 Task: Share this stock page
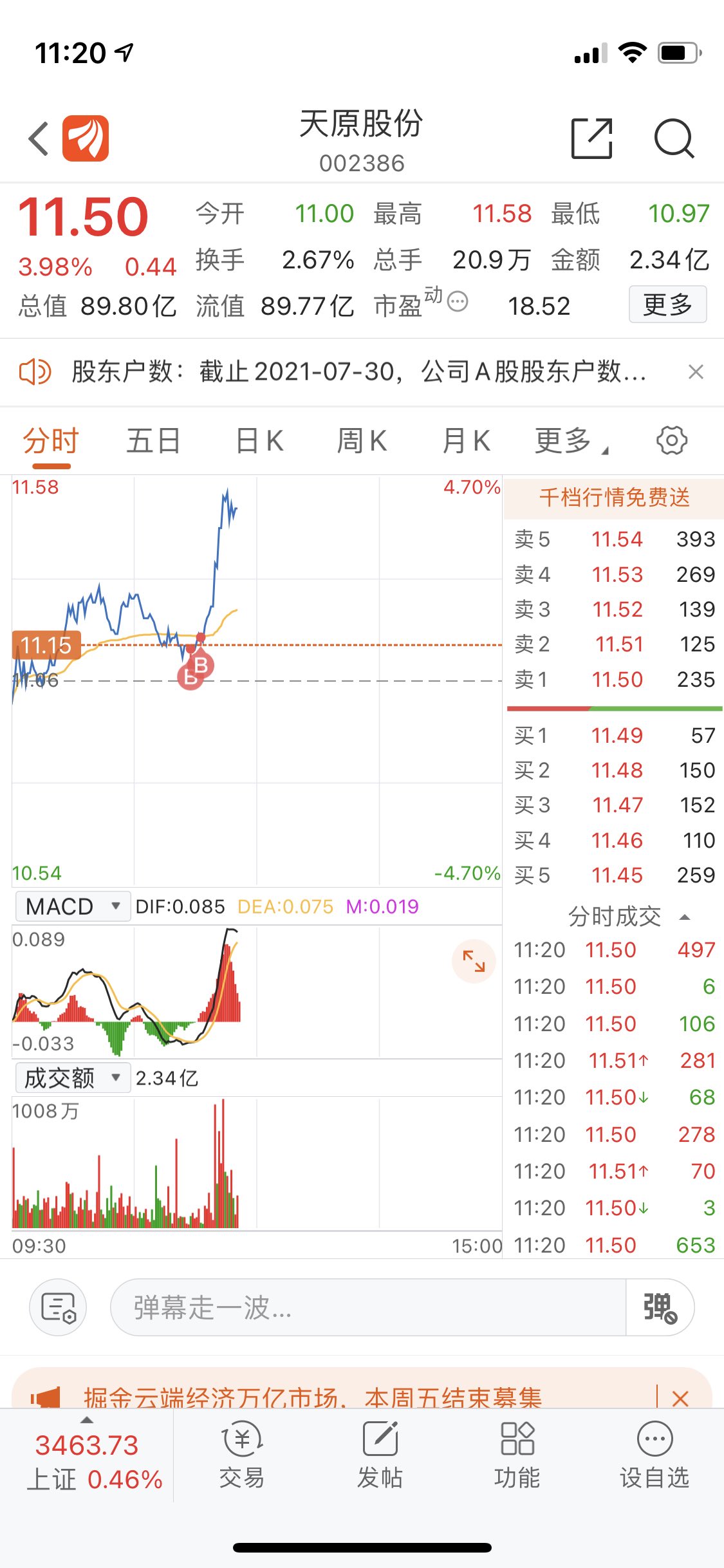(x=591, y=138)
